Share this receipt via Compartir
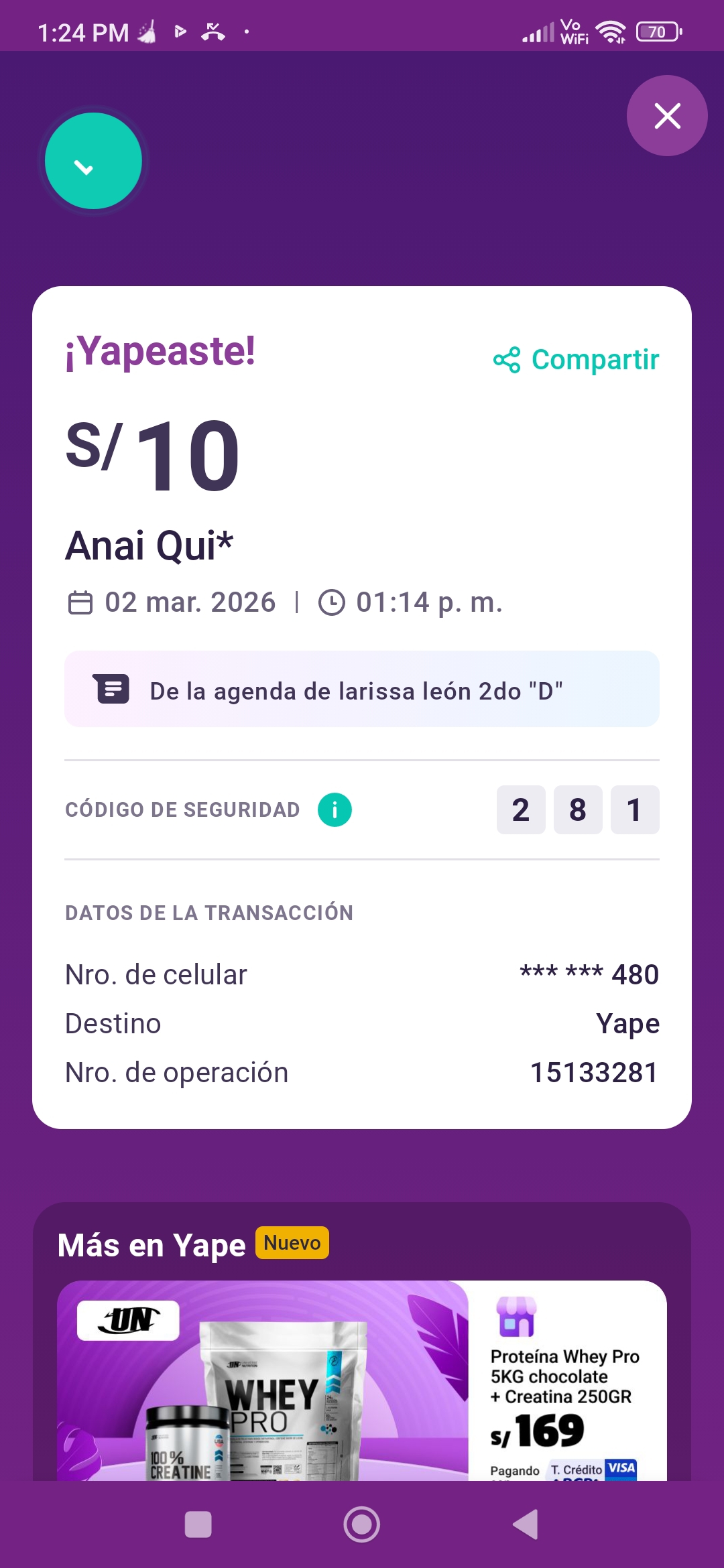724x1568 pixels. point(577,360)
